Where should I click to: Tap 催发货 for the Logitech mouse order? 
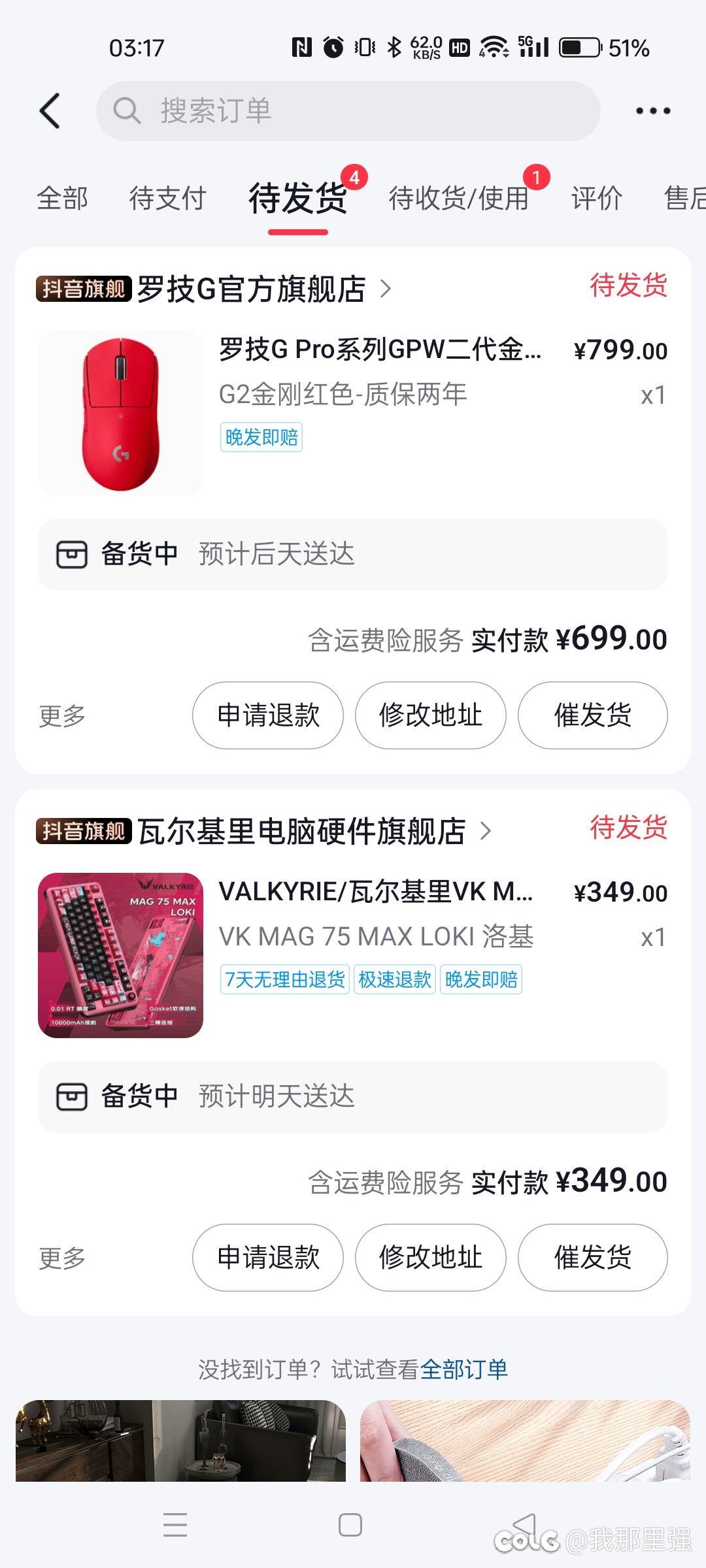[x=593, y=715]
